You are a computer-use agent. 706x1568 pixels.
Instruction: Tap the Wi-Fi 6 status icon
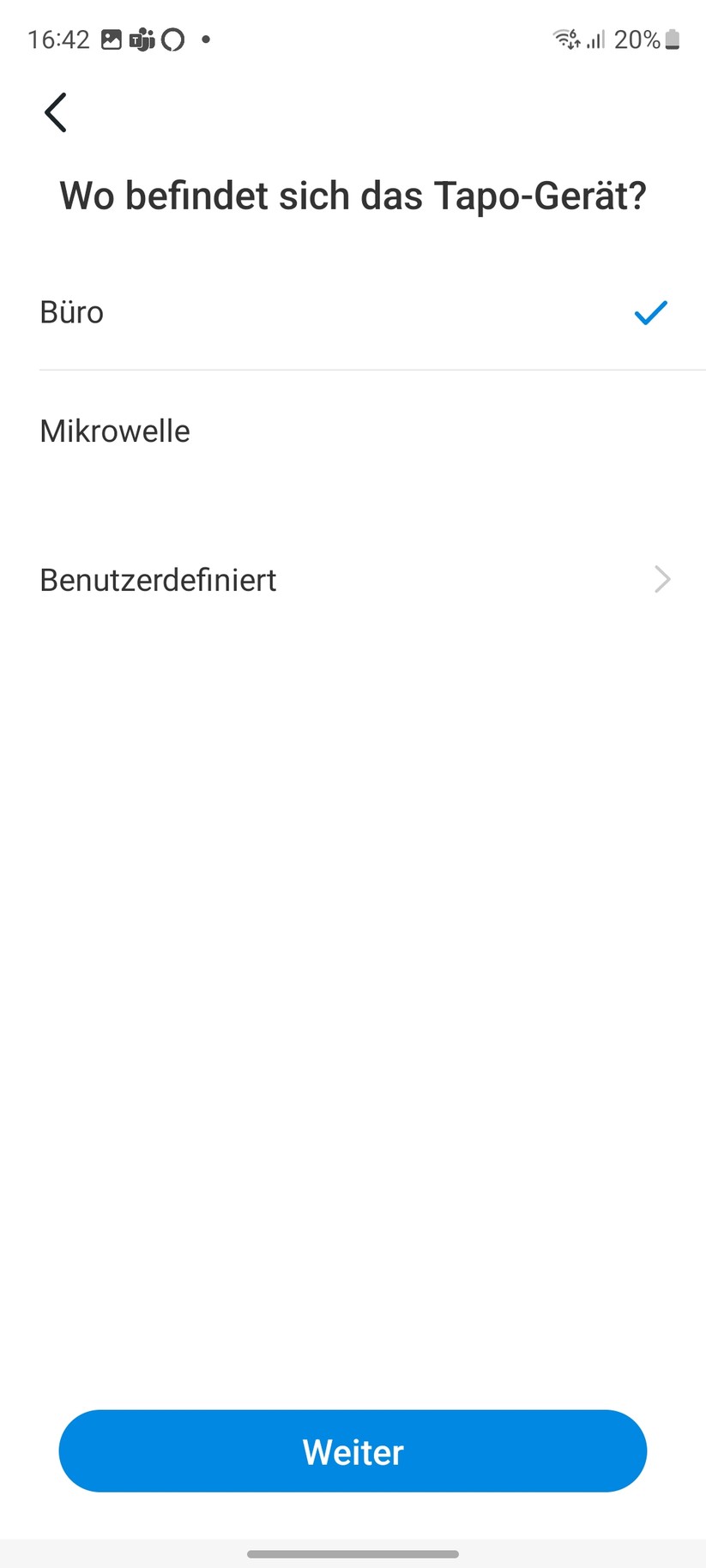(x=565, y=39)
